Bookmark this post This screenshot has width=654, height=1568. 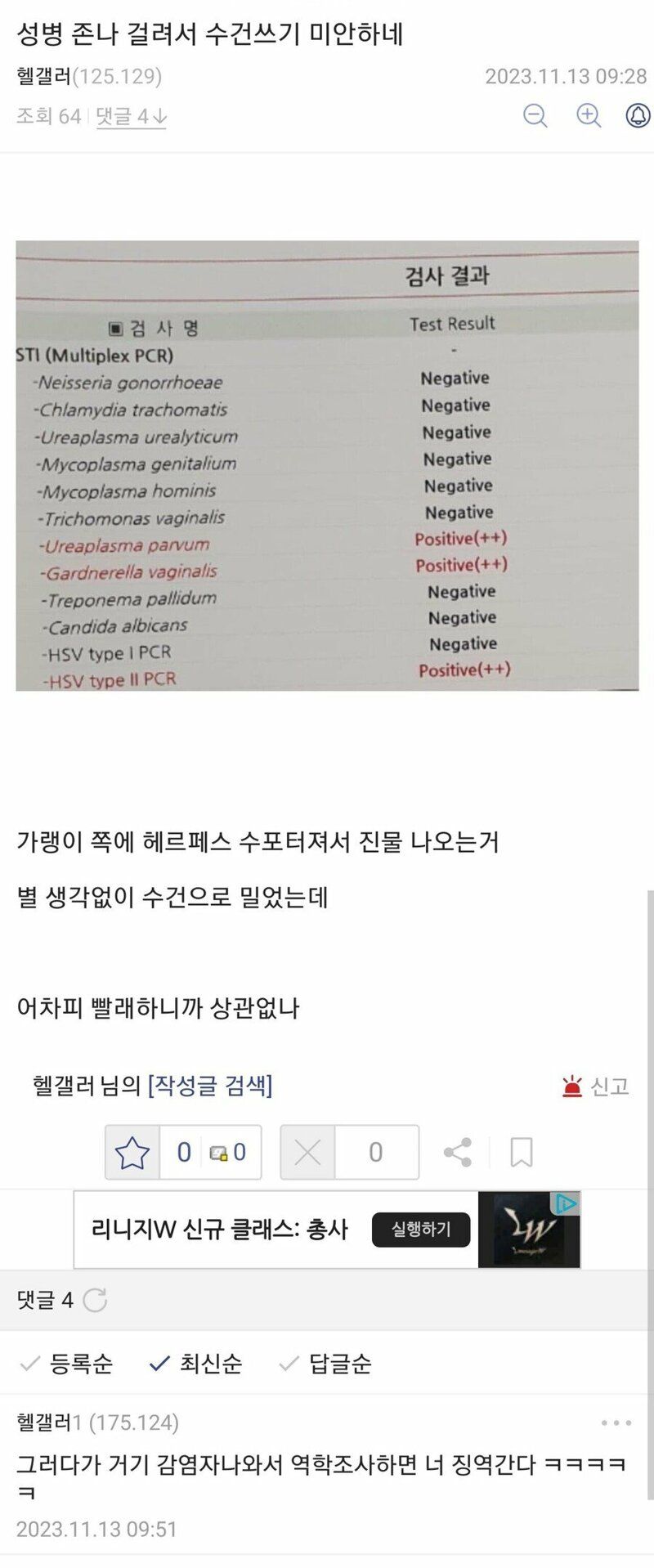click(521, 1153)
